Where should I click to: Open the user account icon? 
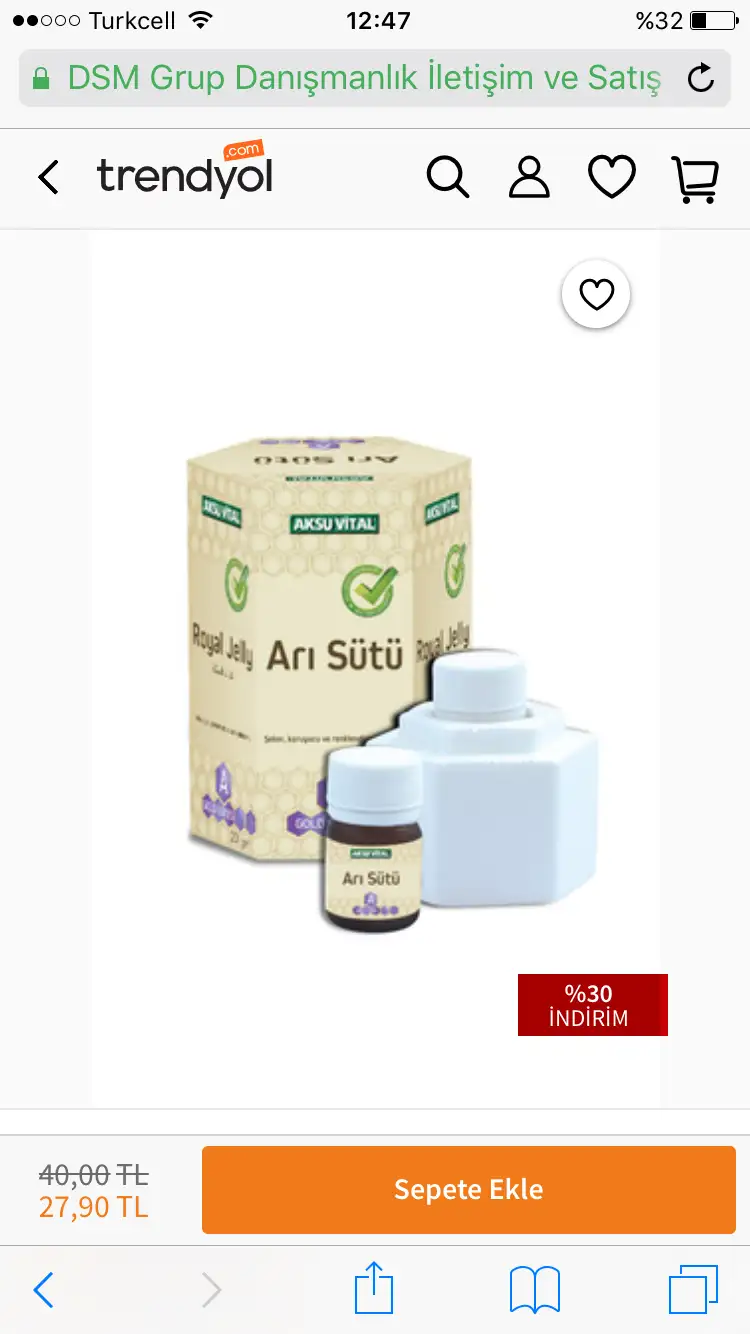pyautogui.click(x=529, y=178)
